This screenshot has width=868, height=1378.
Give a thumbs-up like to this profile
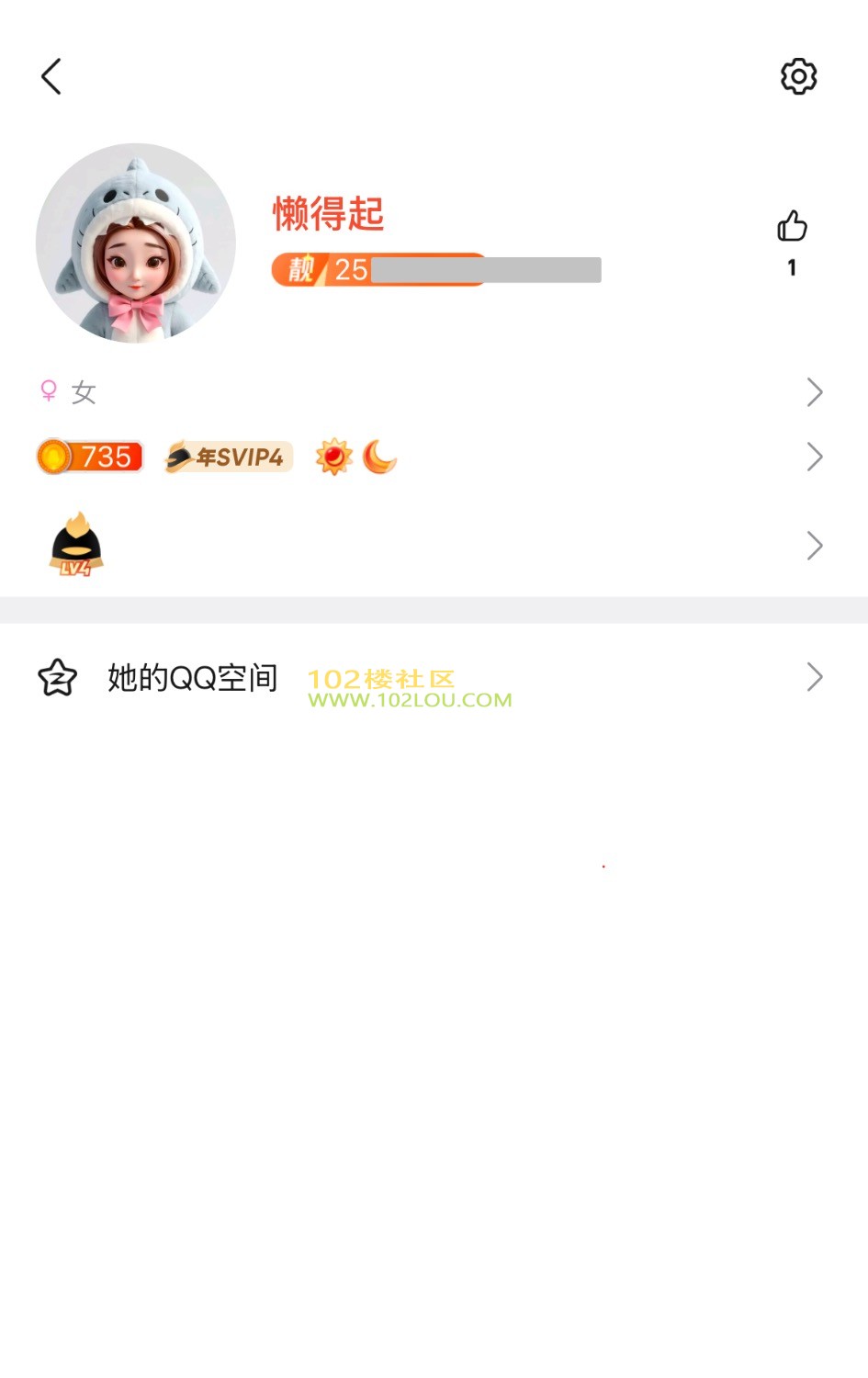click(x=792, y=226)
